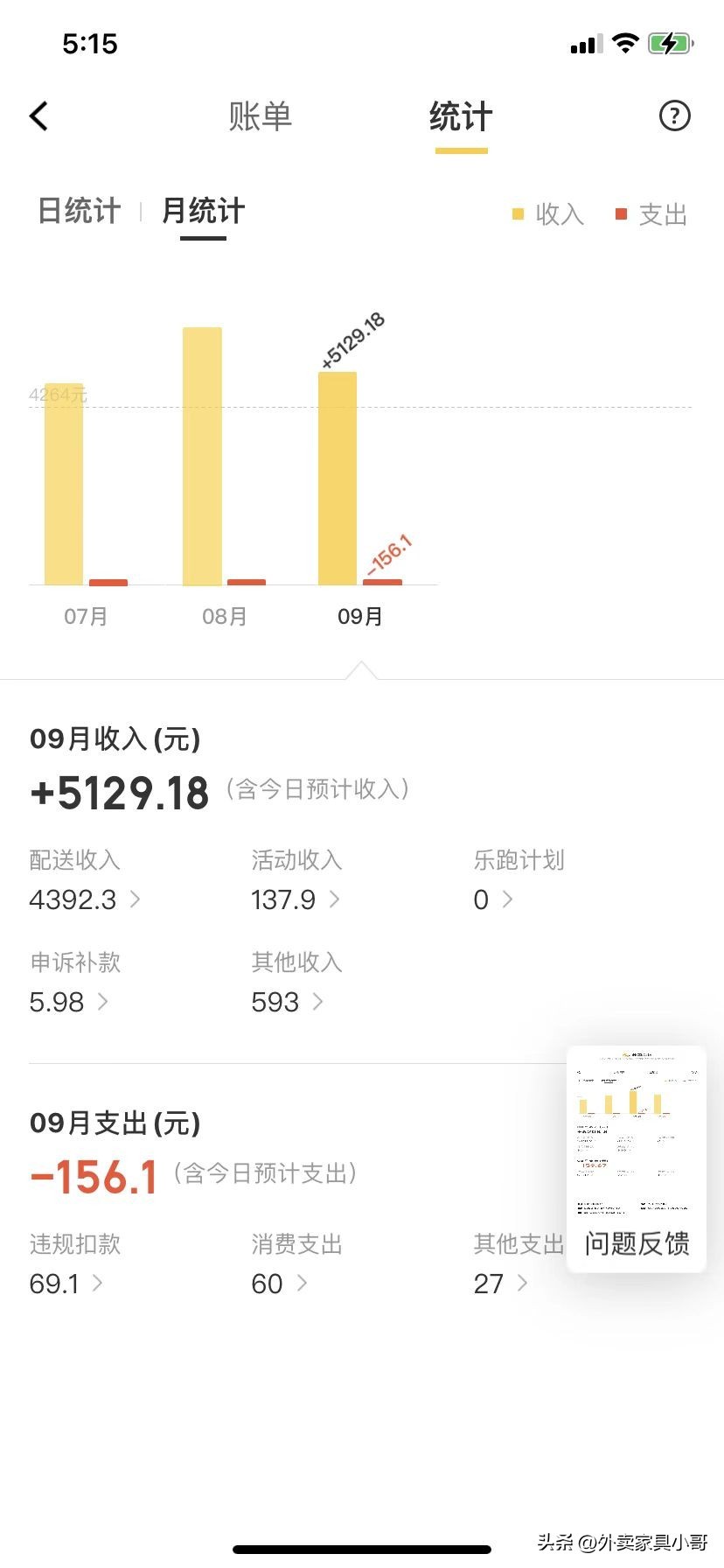View 其他收入 593 details

click(x=288, y=1002)
